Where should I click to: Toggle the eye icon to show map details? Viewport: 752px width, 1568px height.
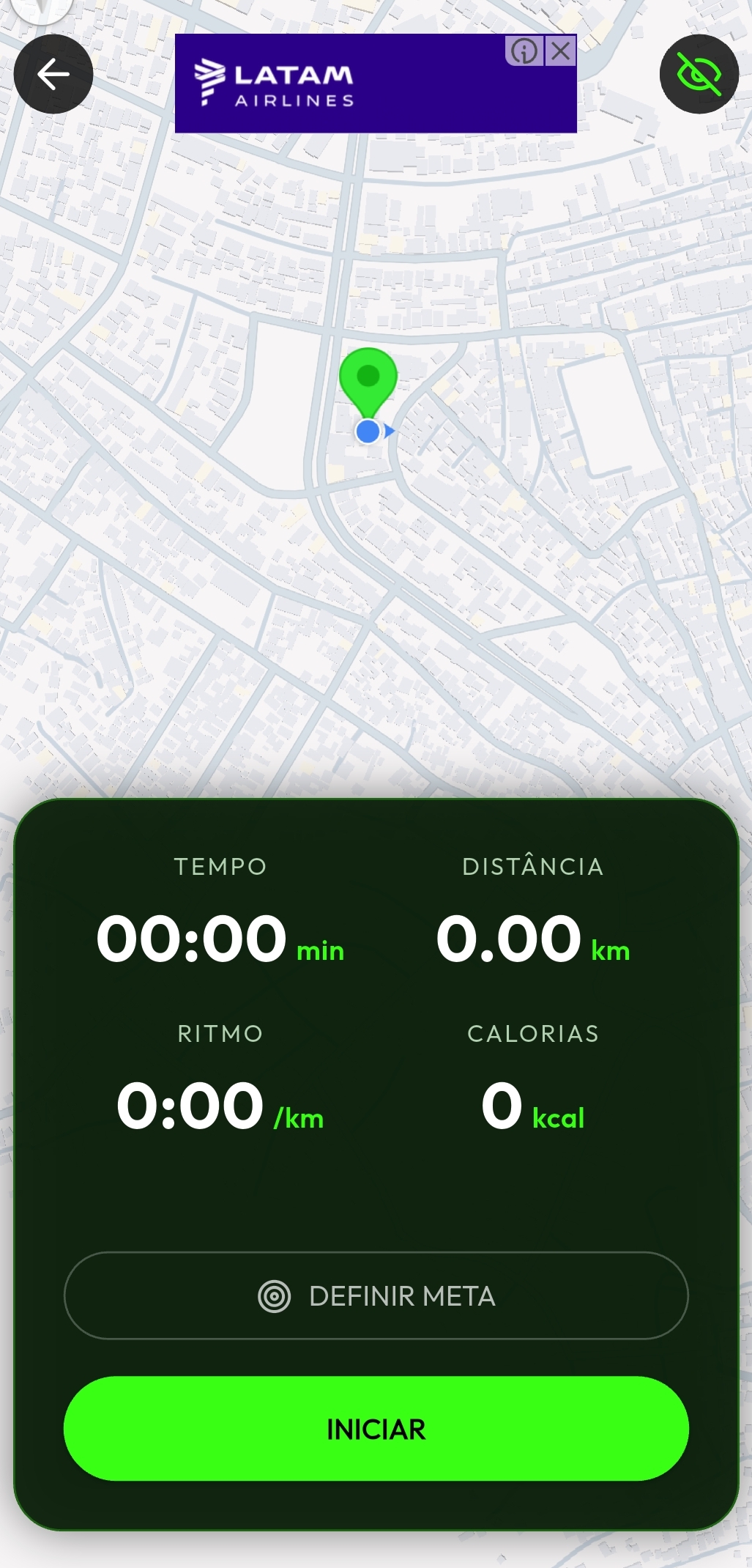698,74
